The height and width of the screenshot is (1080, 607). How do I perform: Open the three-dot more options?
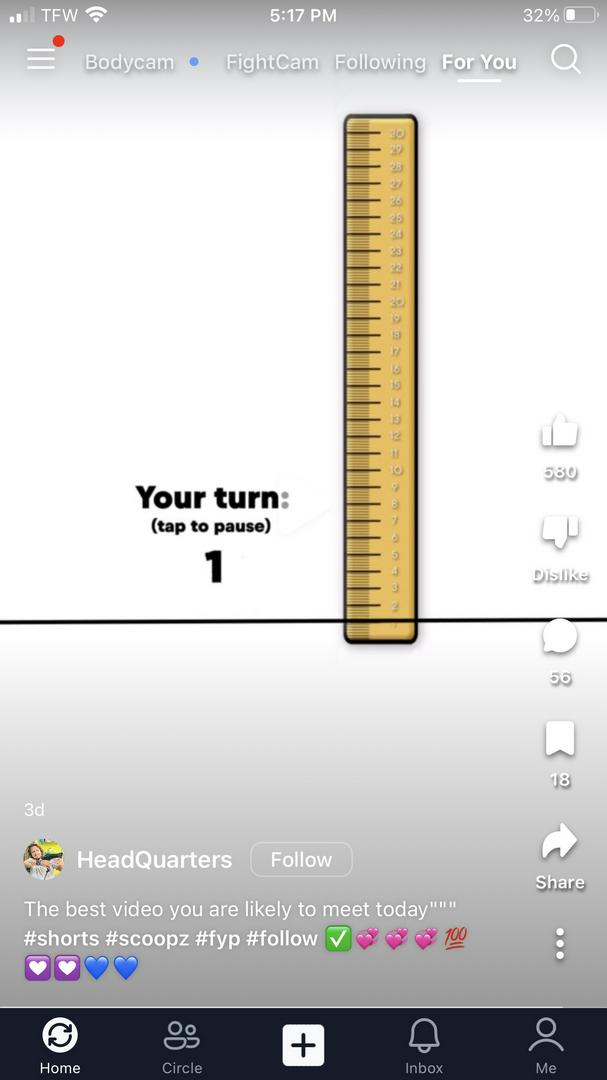click(x=559, y=944)
